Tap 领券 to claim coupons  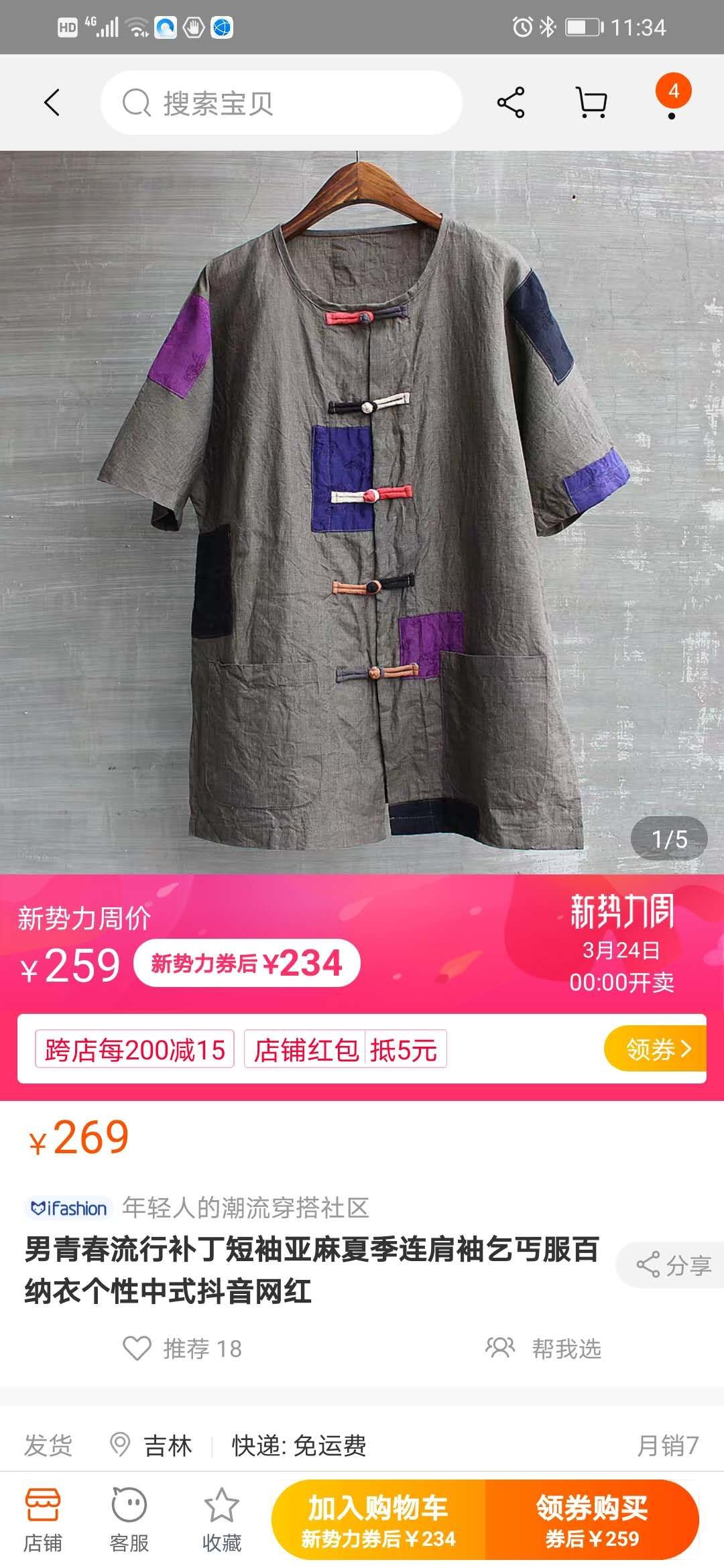(x=657, y=1049)
